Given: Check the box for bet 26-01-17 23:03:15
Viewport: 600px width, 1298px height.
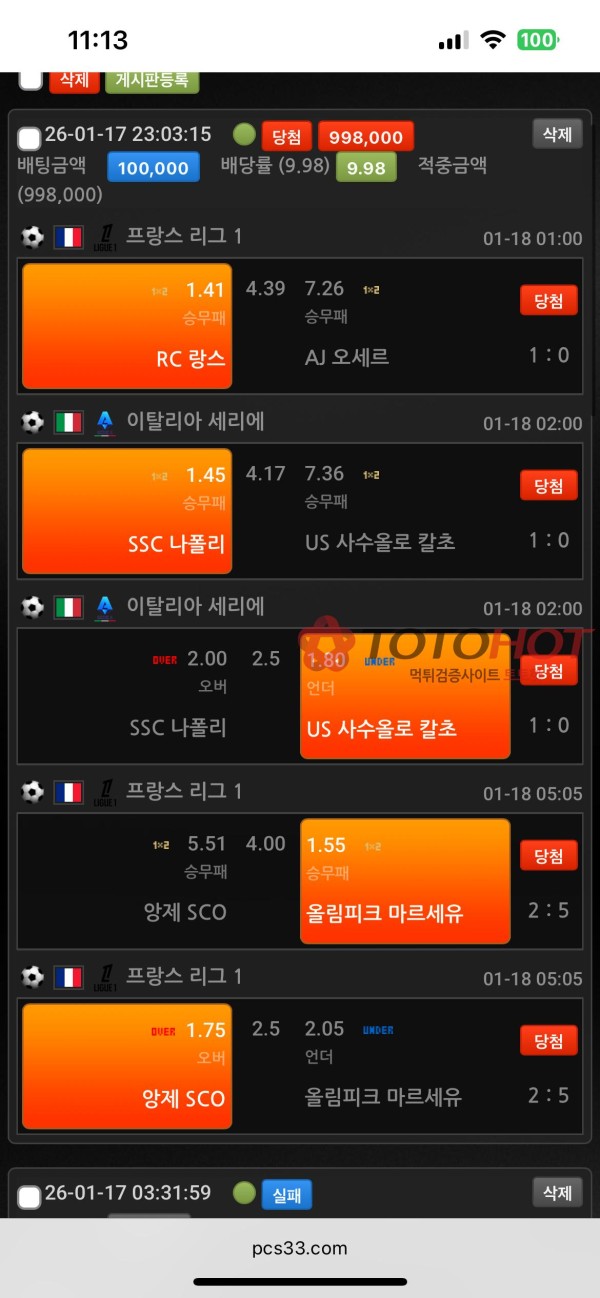Looking at the screenshot, I should point(30,138).
